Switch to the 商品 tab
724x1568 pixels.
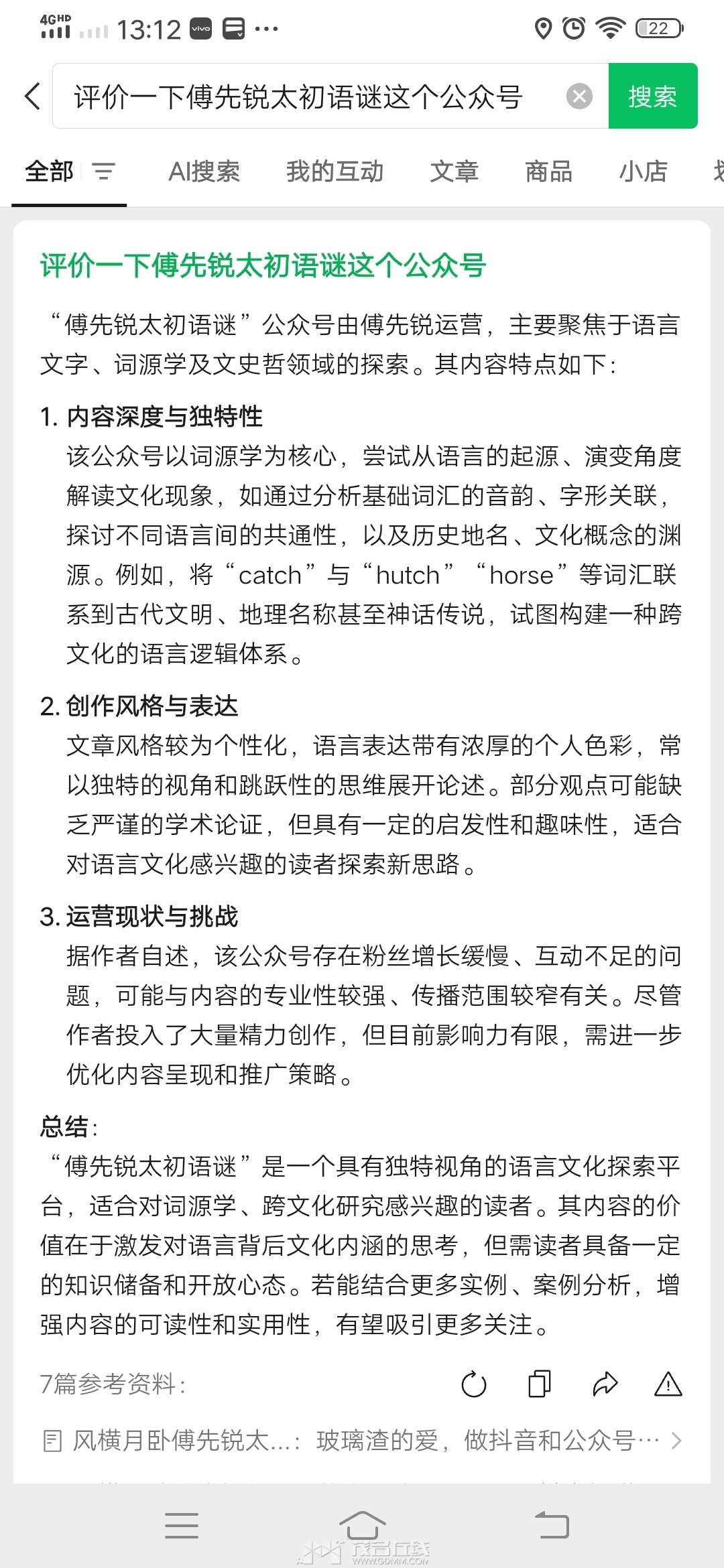pyautogui.click(x=548, y=172)
